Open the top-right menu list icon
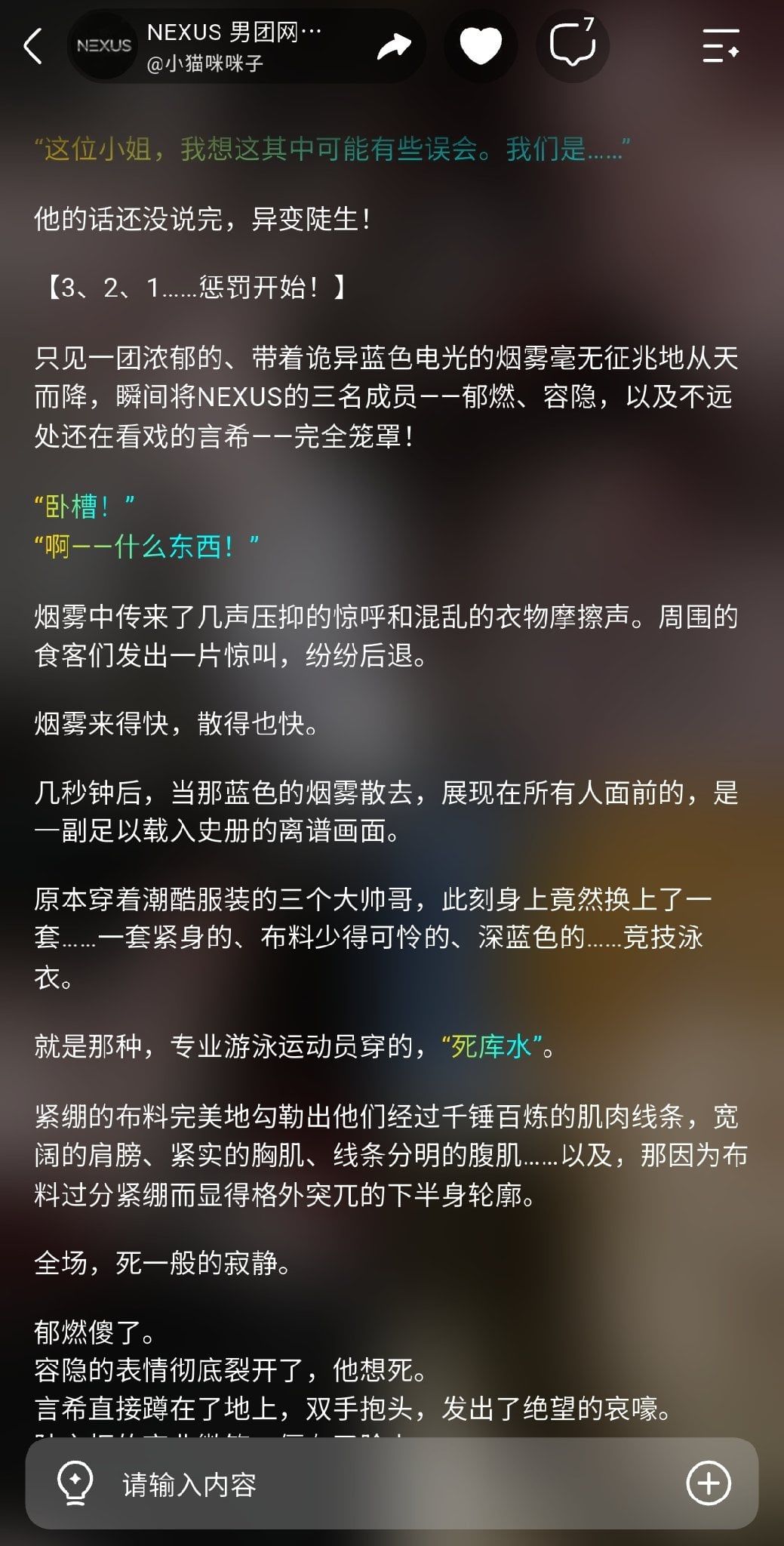This screenshot has width=784, height=1546. point(721,46)
